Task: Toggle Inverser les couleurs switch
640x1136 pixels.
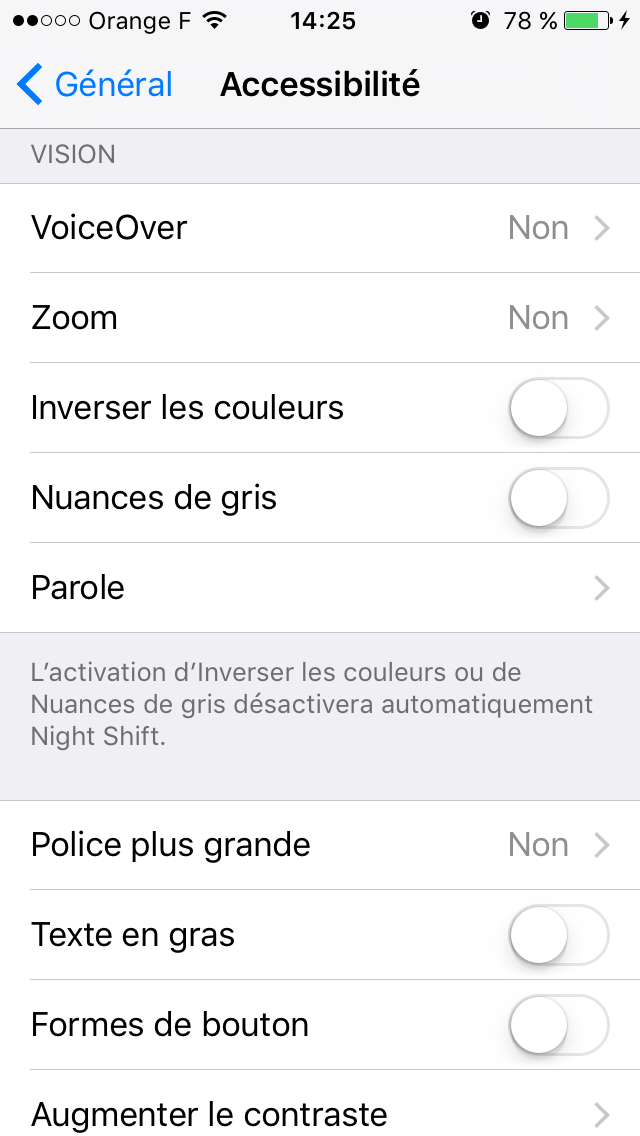Action: pyautogui.click(x=559, y=408)
